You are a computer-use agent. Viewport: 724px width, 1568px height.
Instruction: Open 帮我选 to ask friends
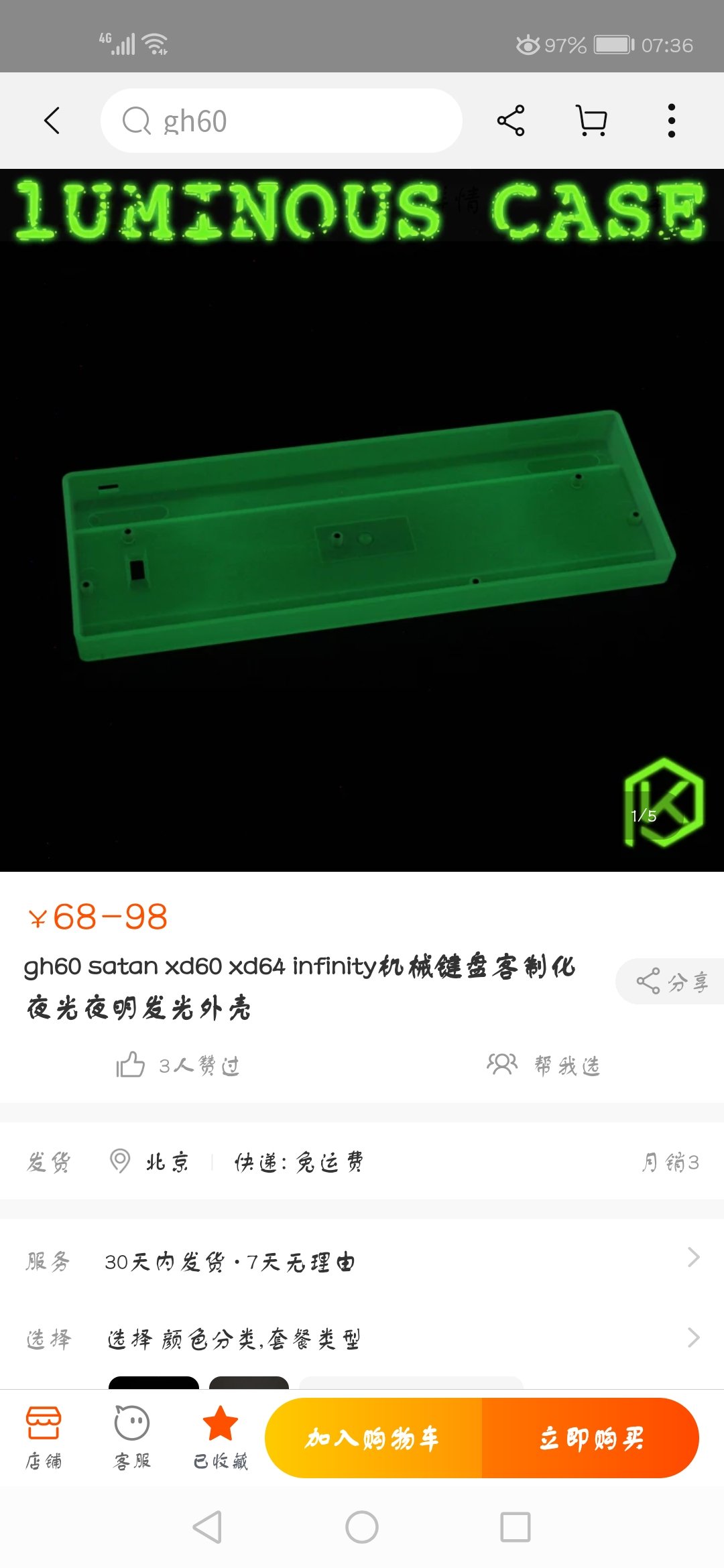point(544,1065)
